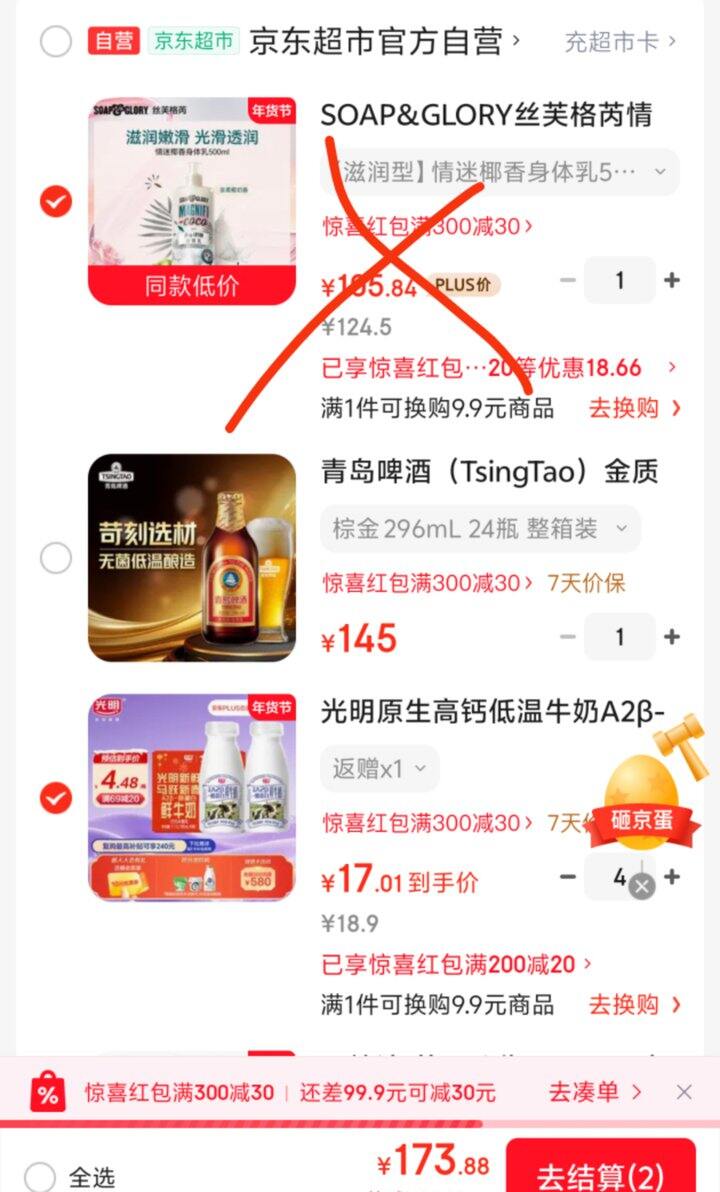Dismiss the 砸京蛋 floating widget
This screenshot has height=1192, width=720.
(643, 886)
